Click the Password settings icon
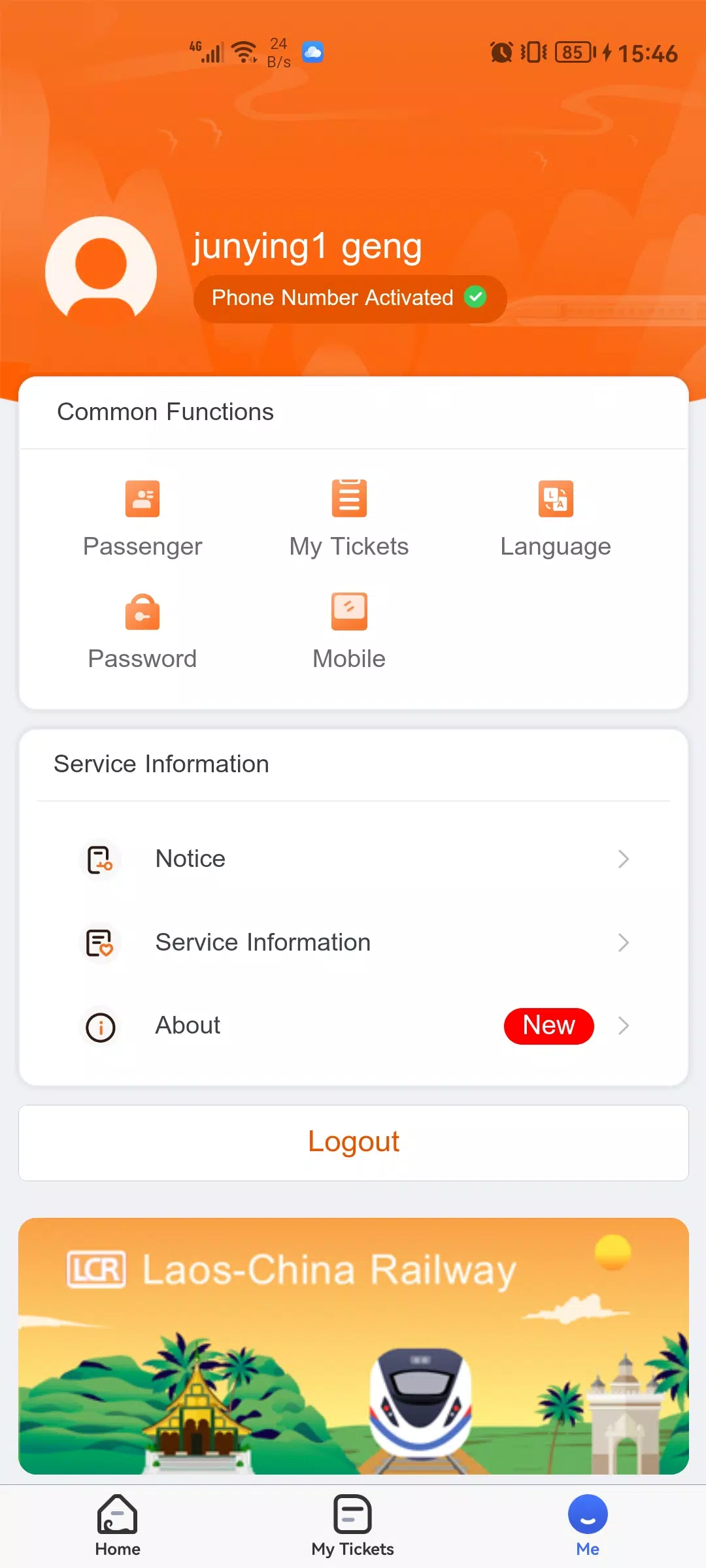 click(142, 612)
